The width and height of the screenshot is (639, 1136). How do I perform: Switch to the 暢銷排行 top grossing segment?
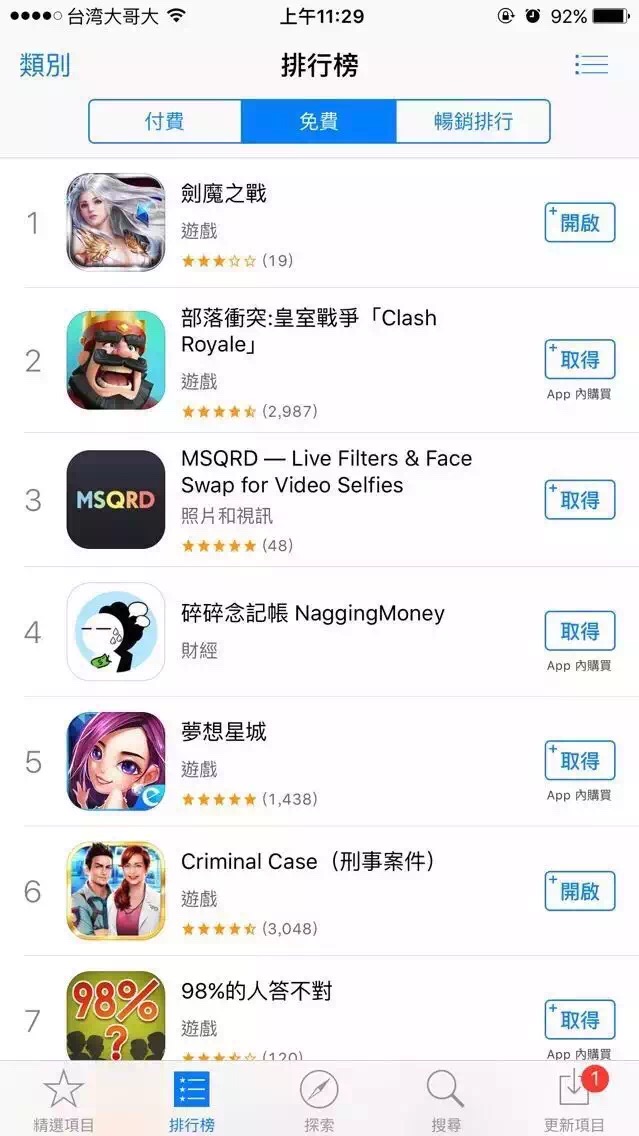click(x=473, y=122)
